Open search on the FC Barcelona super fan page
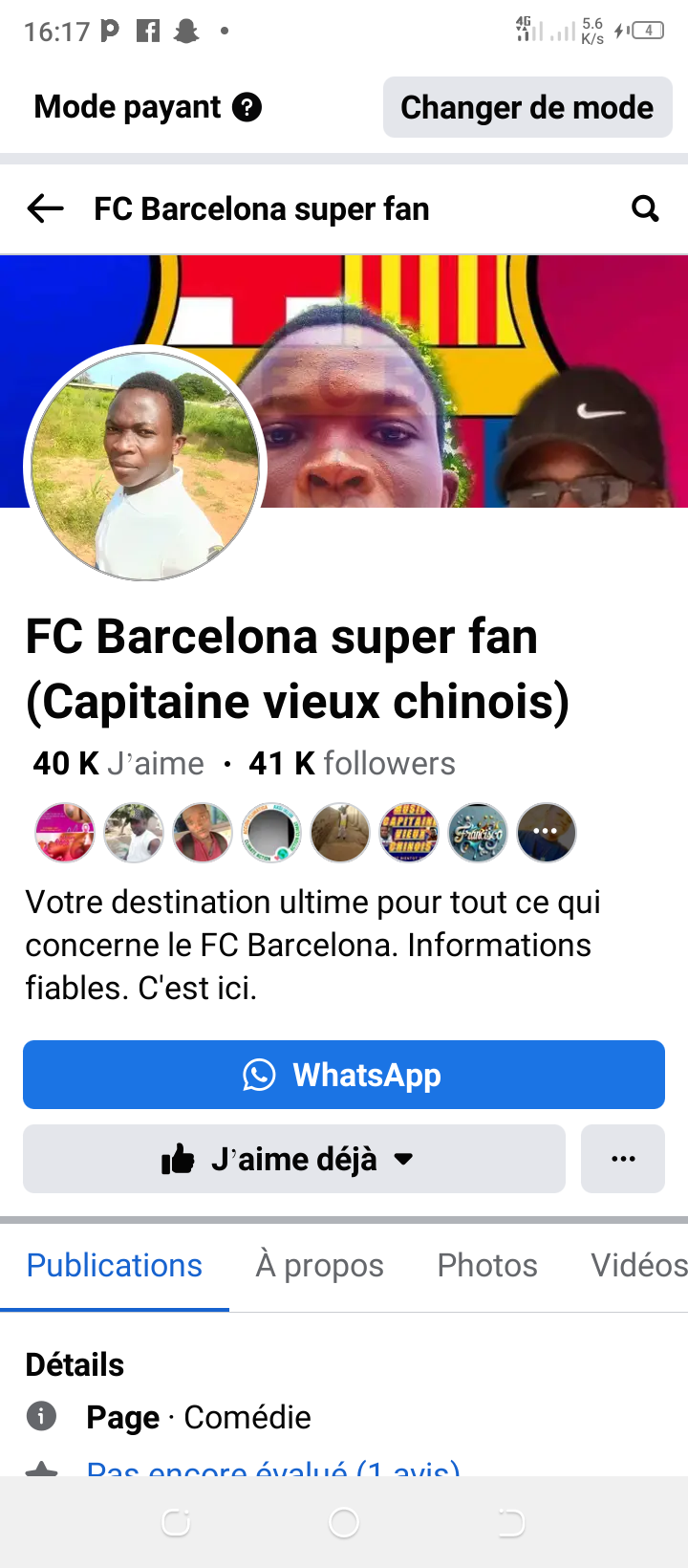The width and height of the screenshot is (688, 1568). coord(645,207)
